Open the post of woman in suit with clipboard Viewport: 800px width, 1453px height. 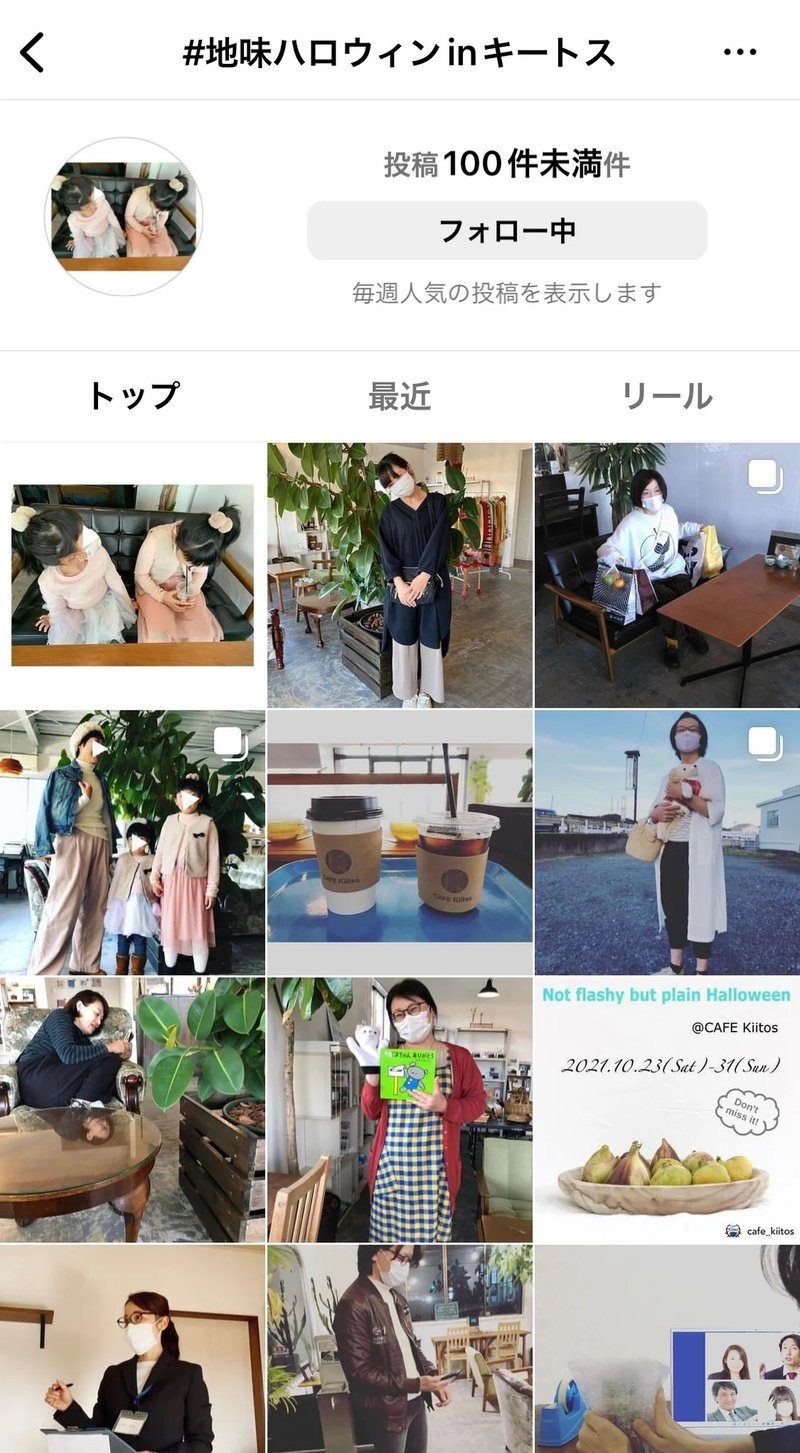[x=132, y=1349]
